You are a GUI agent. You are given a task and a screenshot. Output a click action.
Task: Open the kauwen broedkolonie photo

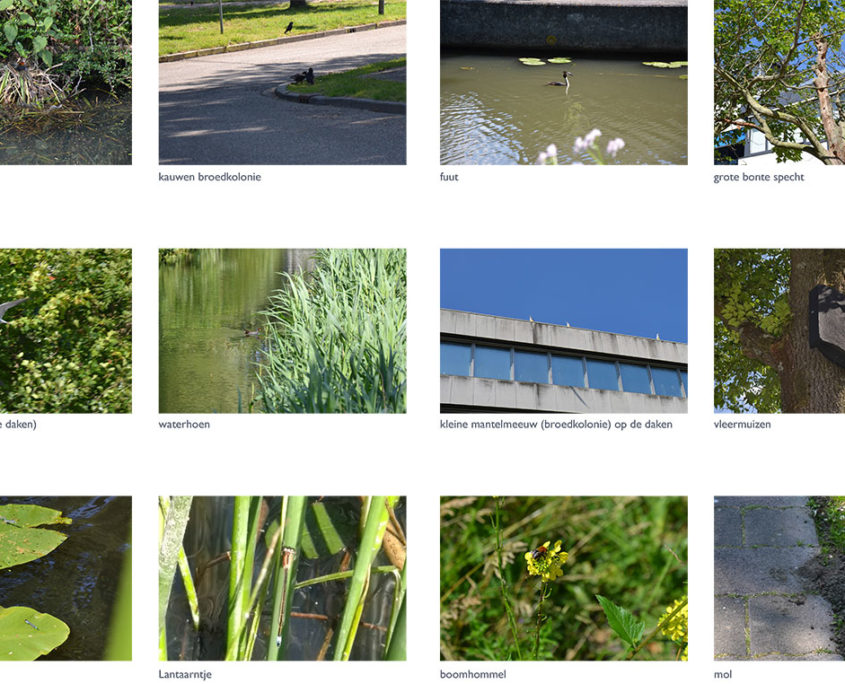282,82
